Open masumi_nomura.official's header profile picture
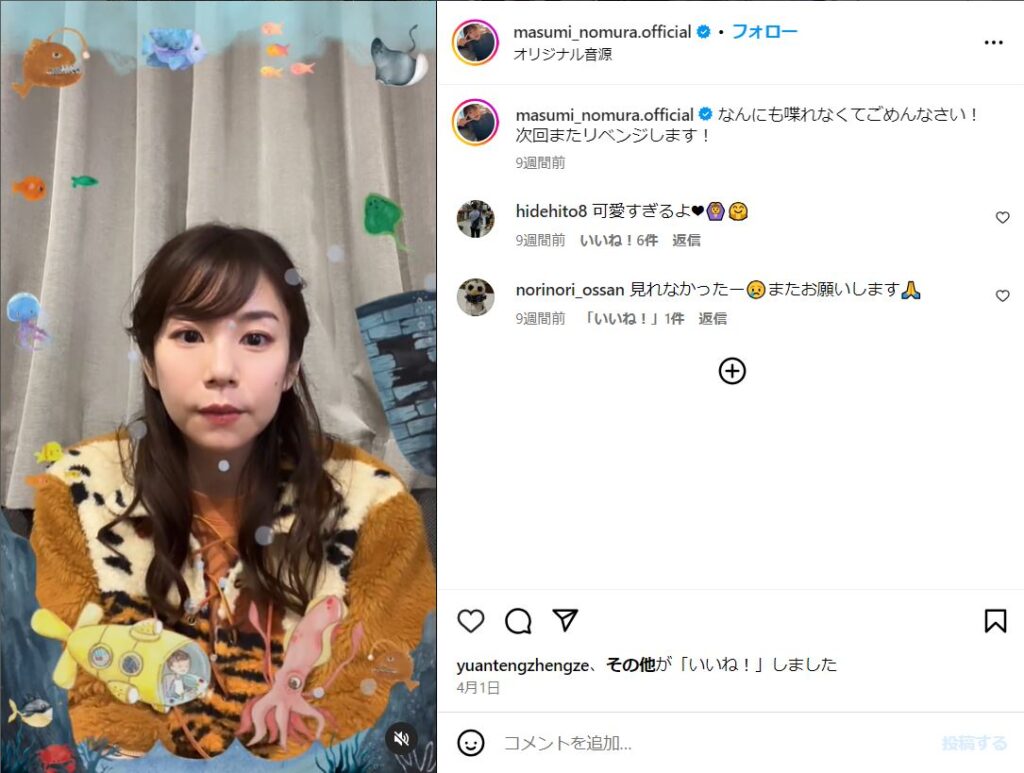Screen dimensions: 1024x773 click(x=475, y=42)
